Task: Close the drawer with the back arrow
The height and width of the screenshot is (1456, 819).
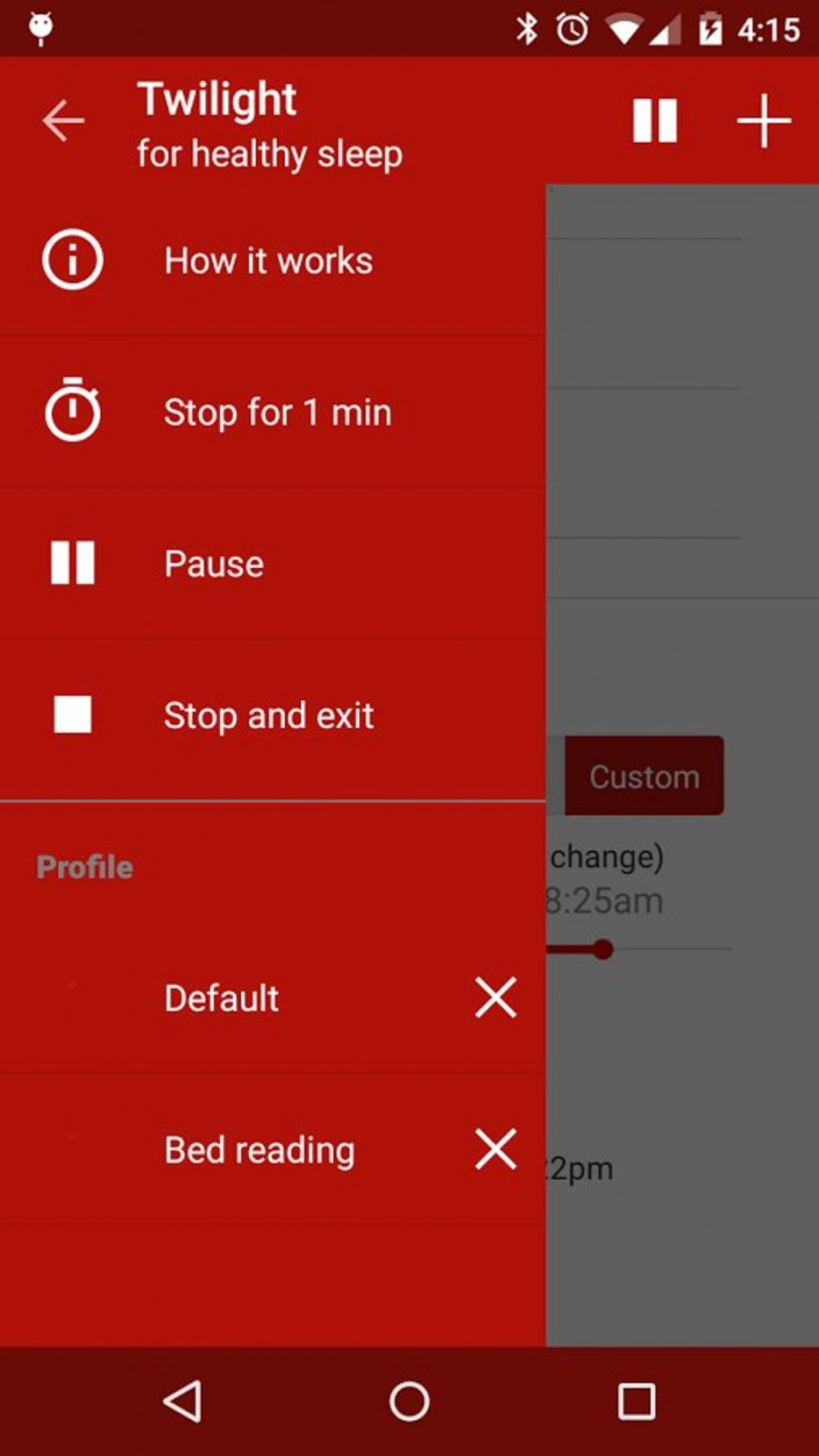Action: 63,121
